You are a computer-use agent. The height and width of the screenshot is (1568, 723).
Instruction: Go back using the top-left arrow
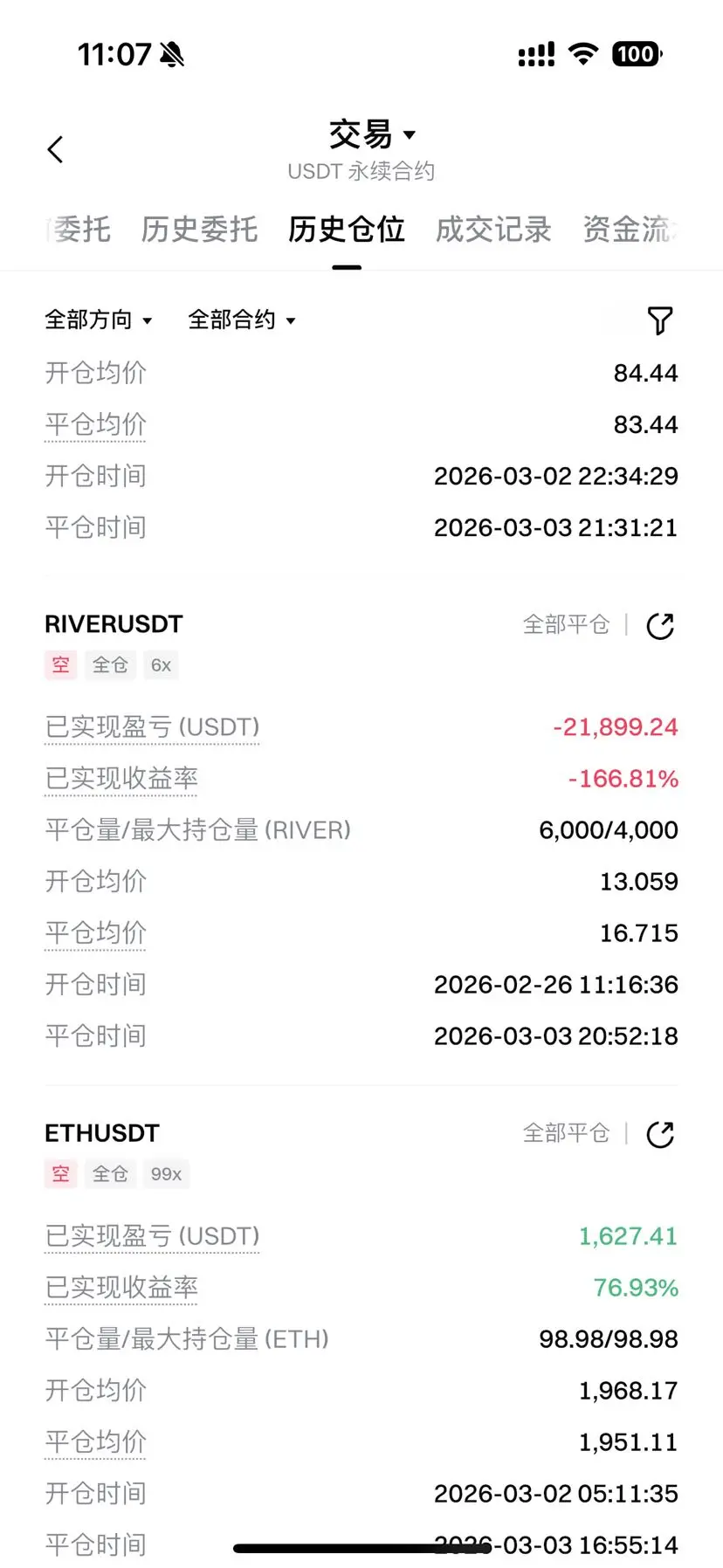(55, 149)
